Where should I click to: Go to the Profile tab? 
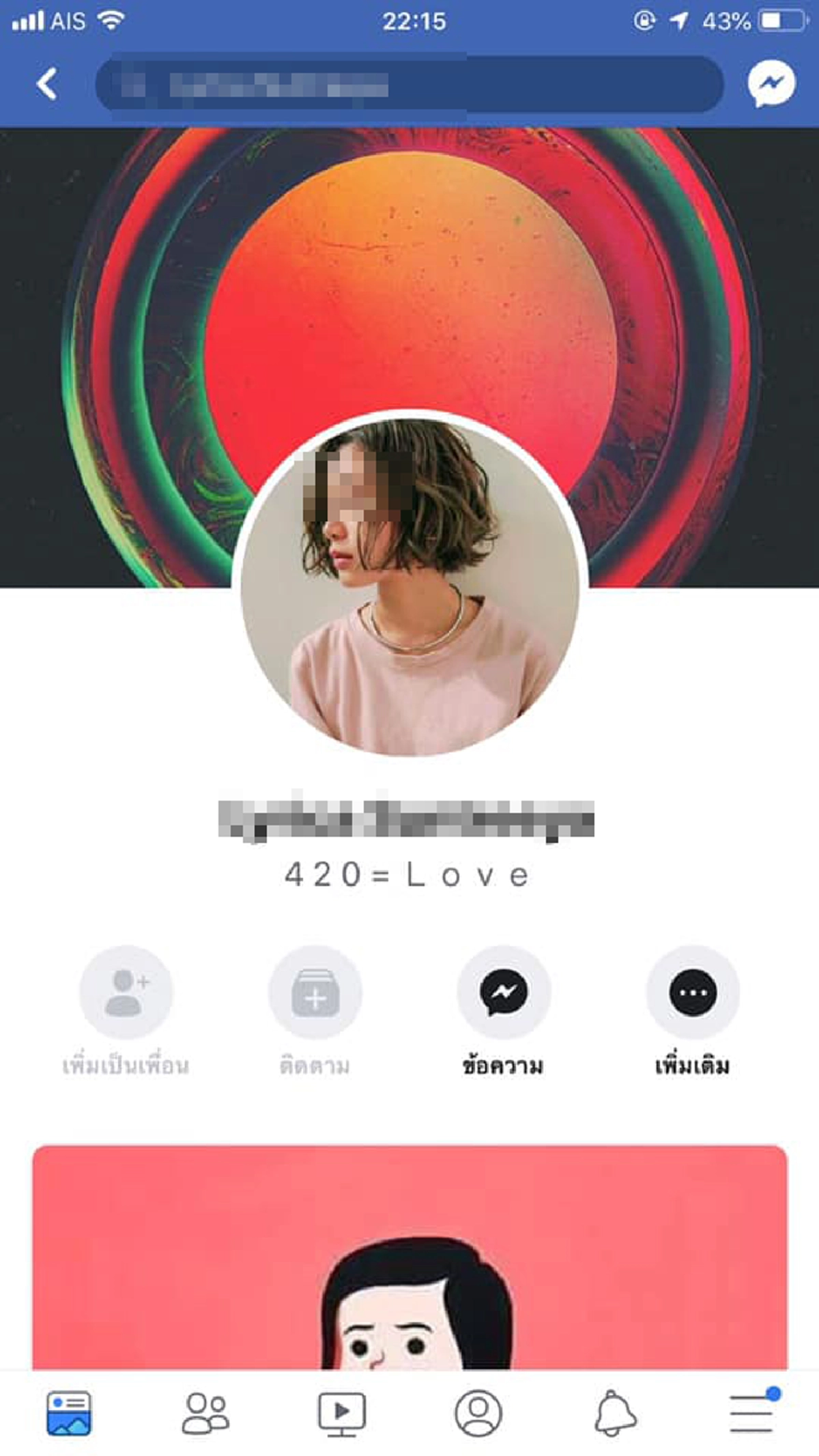[x=478, y=1413]
